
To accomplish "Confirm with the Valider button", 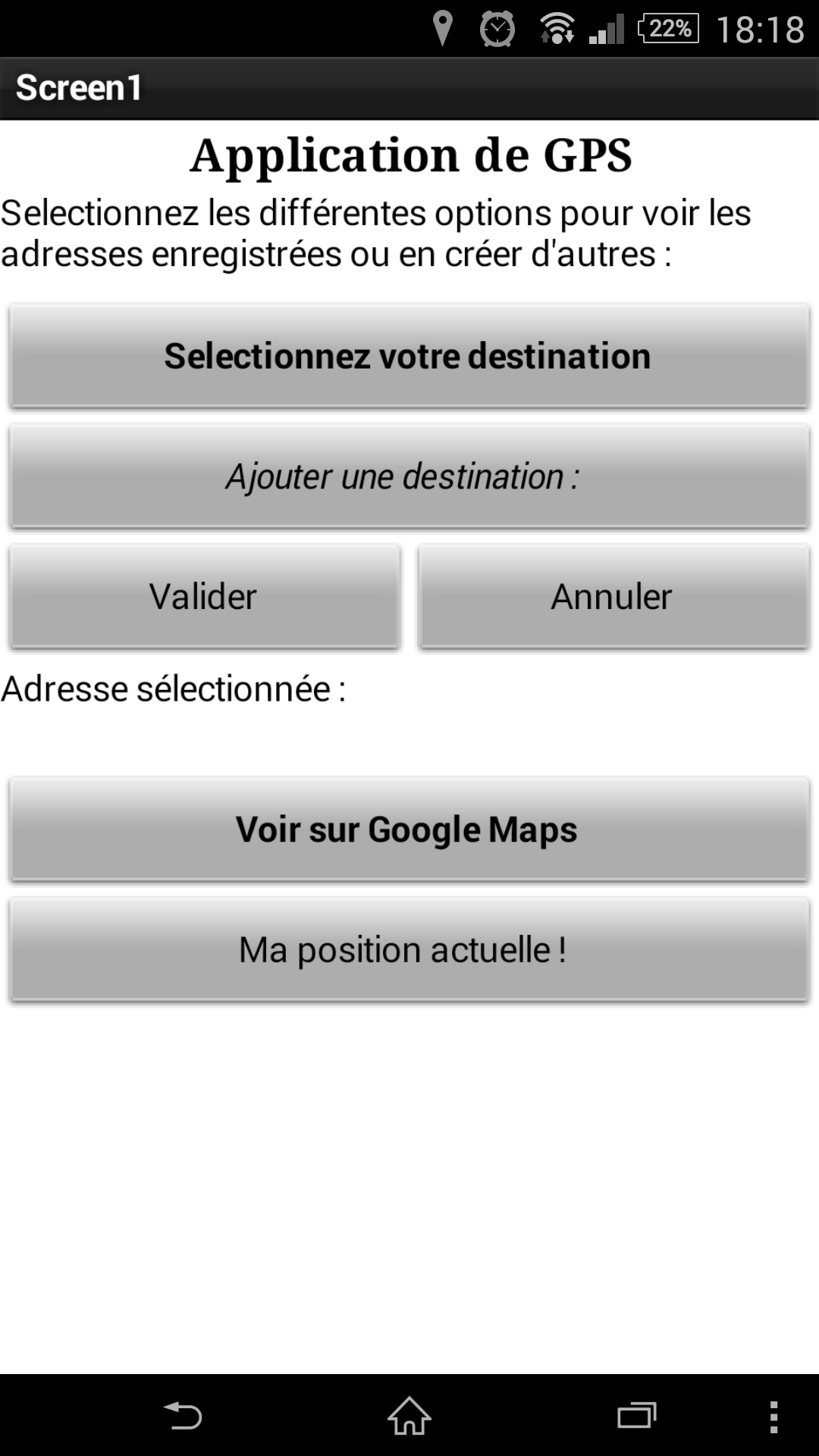I will point(205,597).
